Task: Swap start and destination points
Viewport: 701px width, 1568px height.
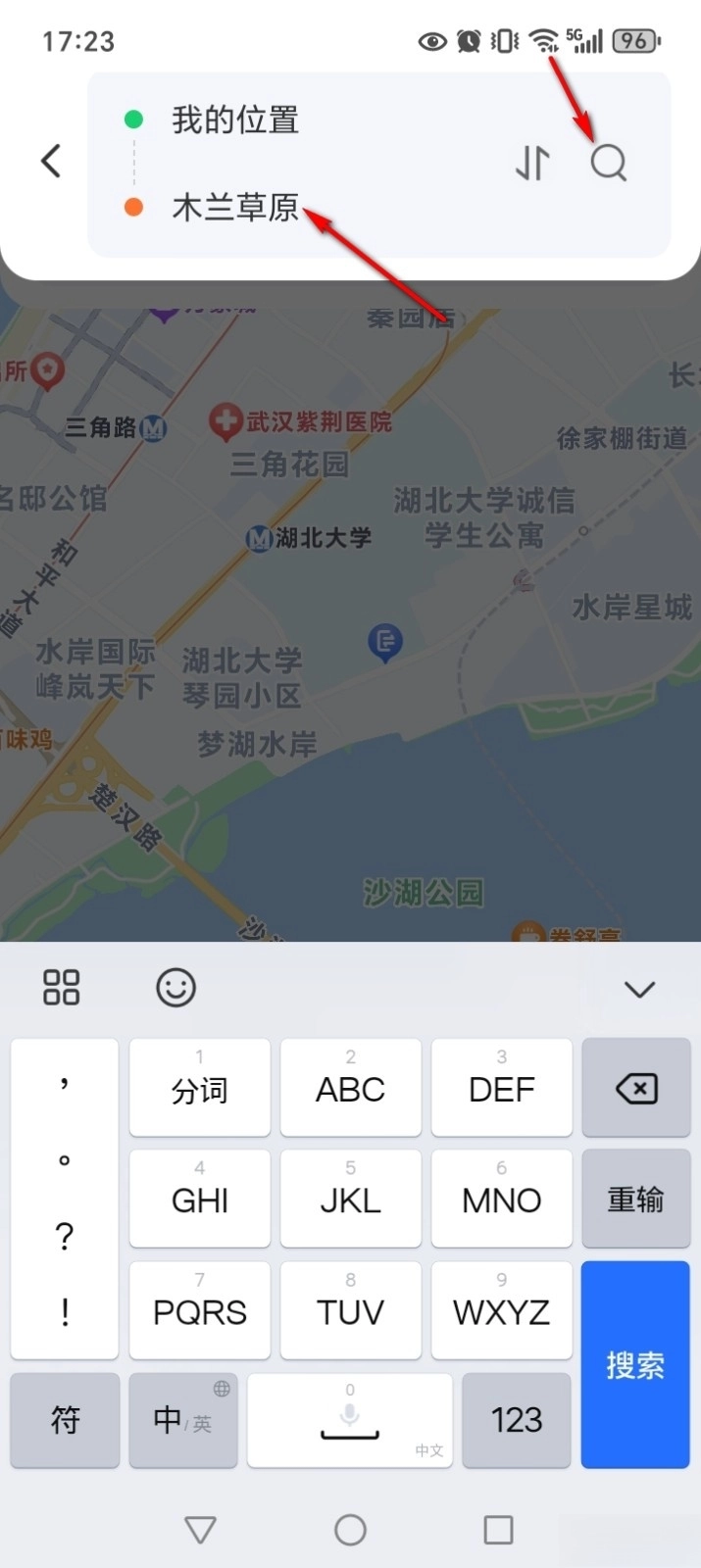Action: 532,163
